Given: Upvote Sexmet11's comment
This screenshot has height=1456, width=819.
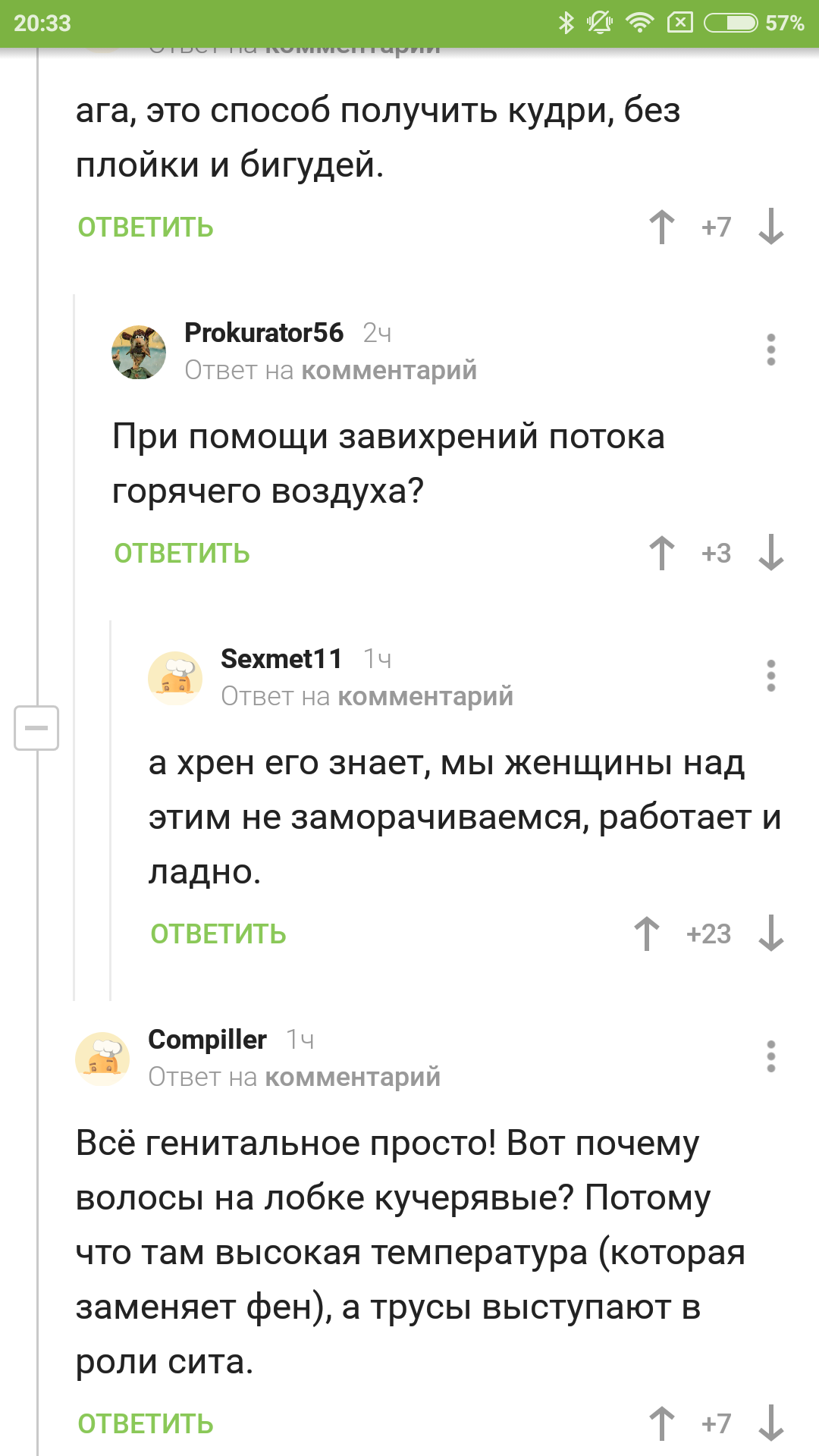Looking at the screenshot, I should pyautogui.click(x=646, y=934).
